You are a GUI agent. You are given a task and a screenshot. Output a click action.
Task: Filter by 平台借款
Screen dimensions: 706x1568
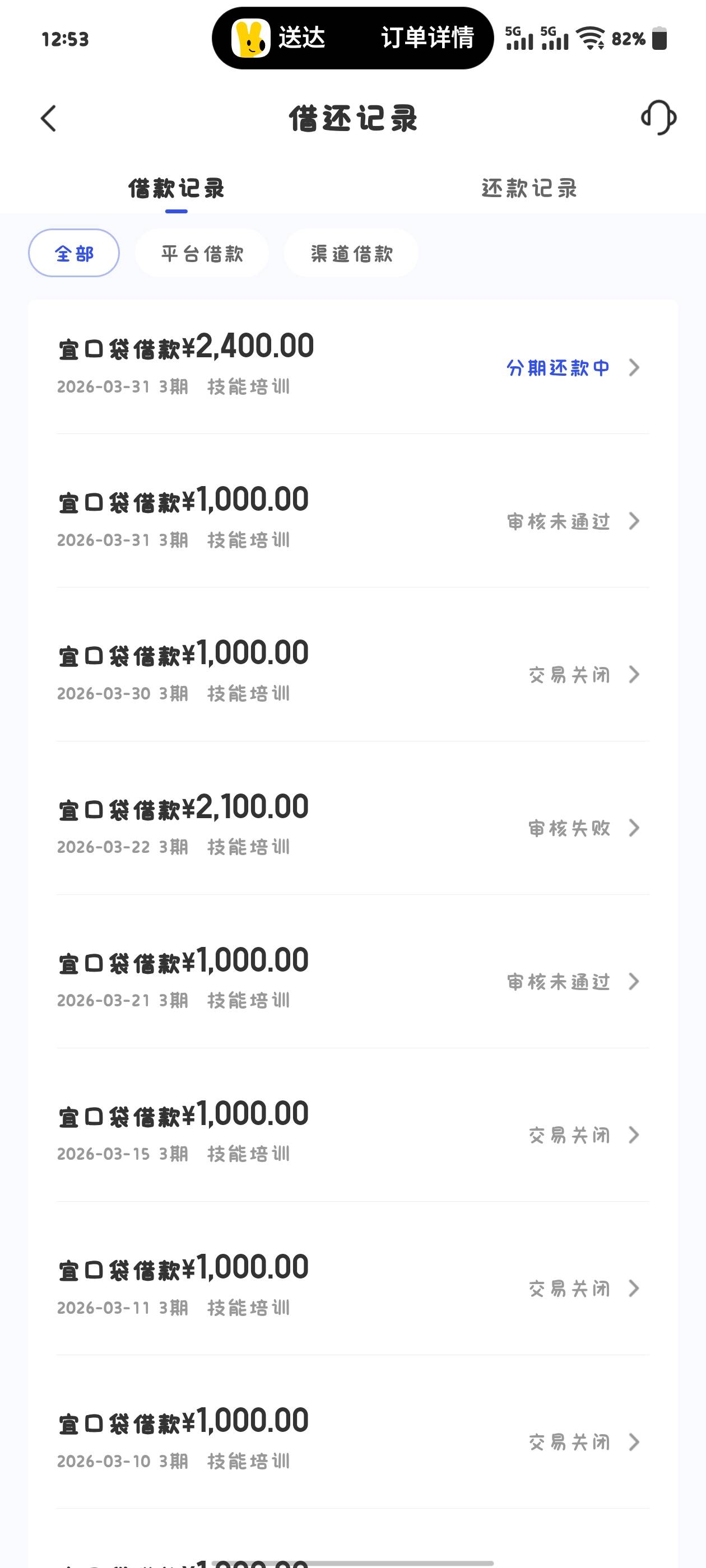tap(202, 253)
